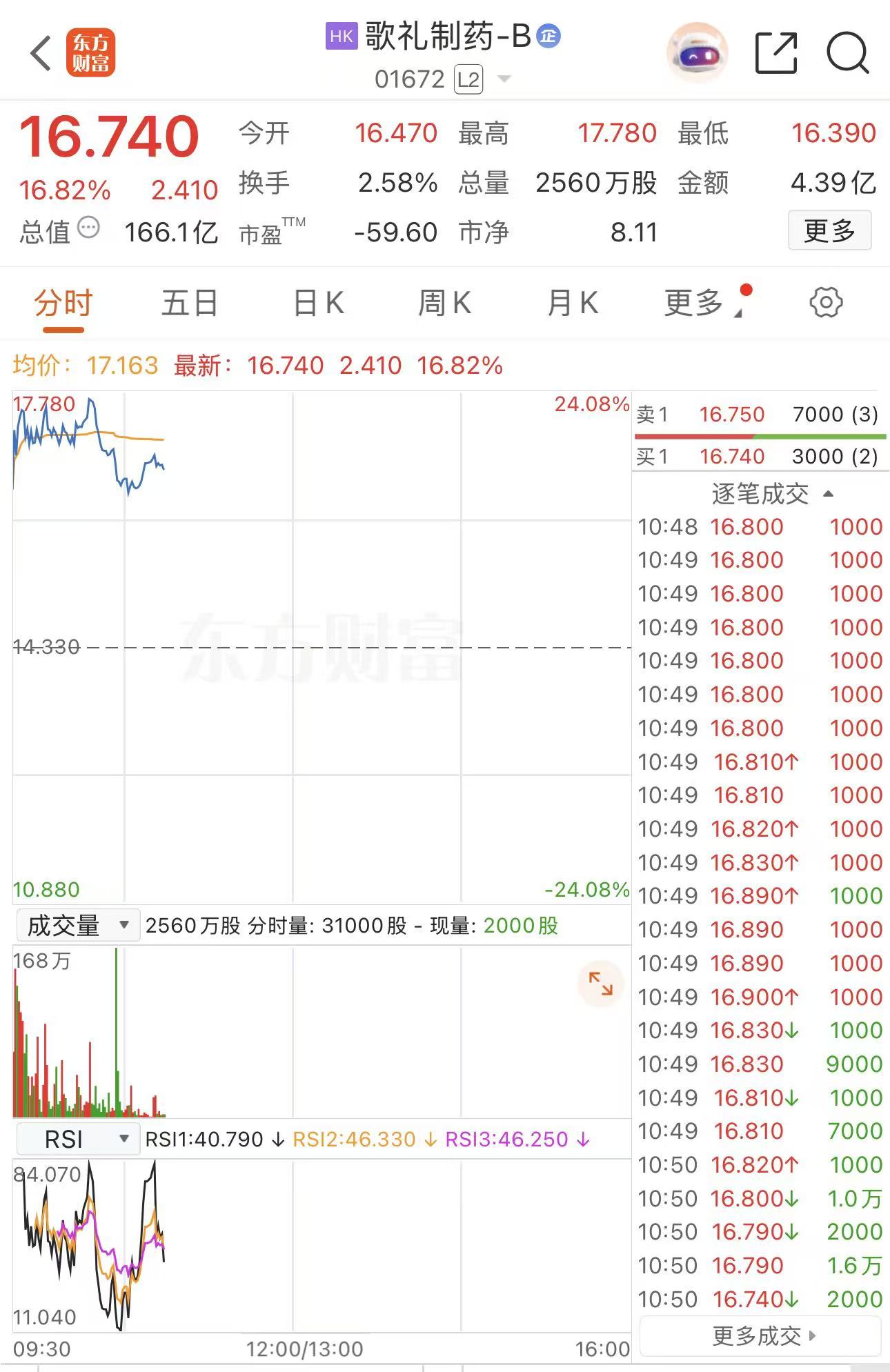Open the 成交量 indicator dropdown
This screenshot has width=890, height=1372.
(77, 925)
